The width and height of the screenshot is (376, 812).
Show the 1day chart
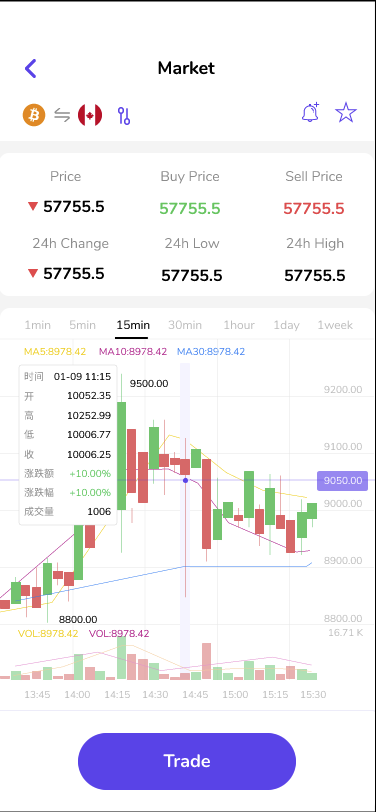286,325
